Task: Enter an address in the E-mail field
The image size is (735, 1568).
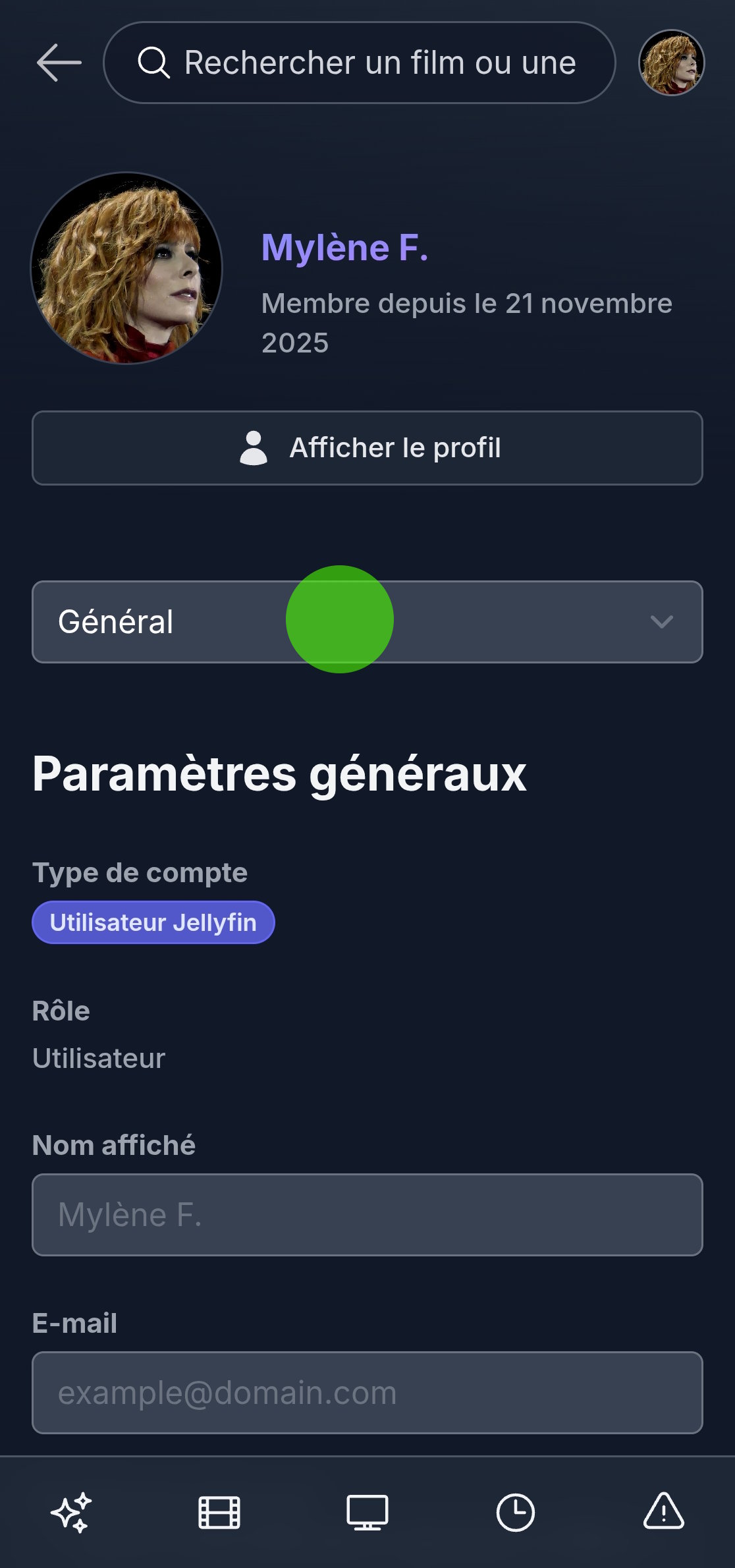Action: pos(367,1393)
